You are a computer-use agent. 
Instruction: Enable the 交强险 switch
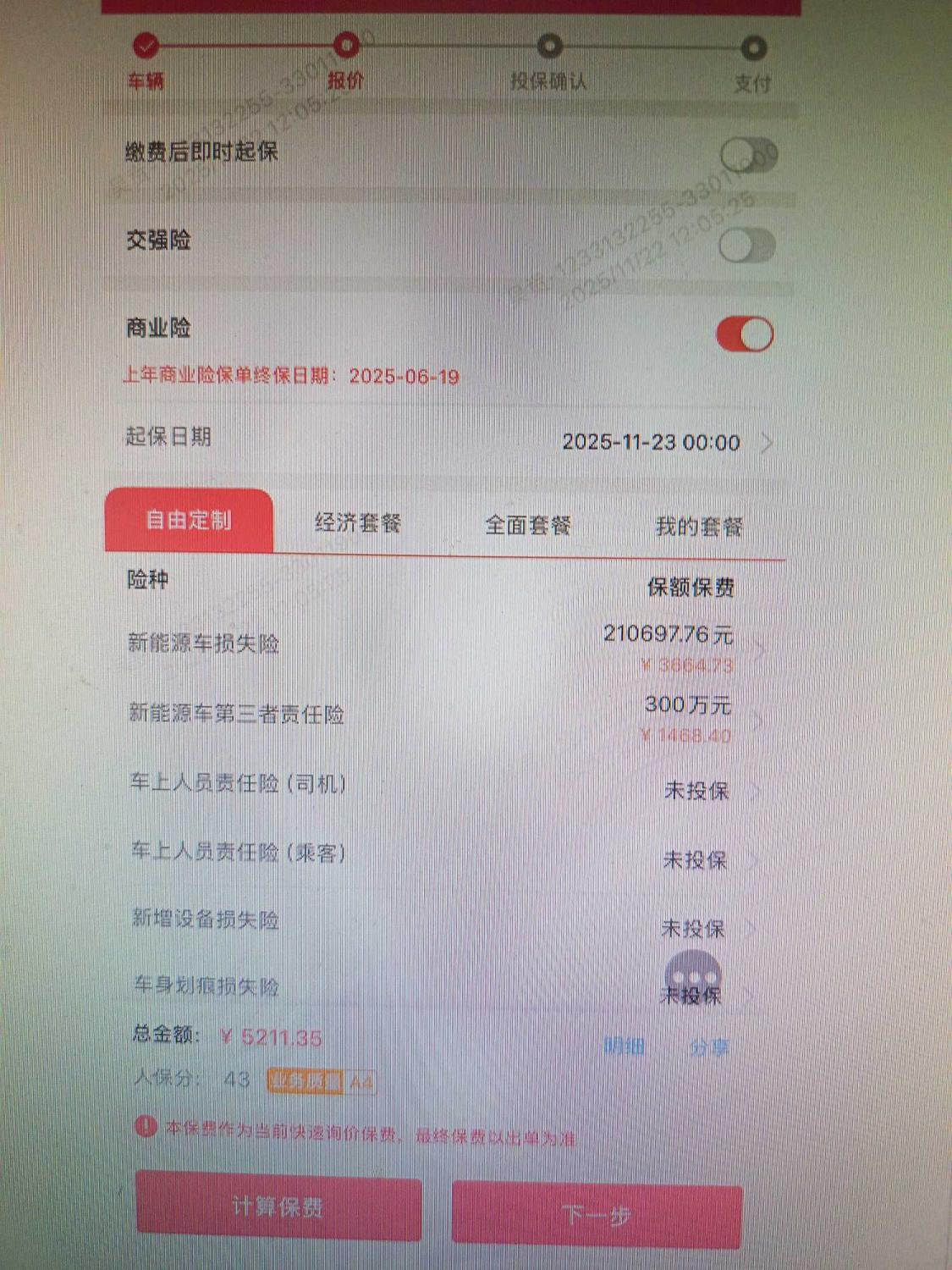click(746, 246)
